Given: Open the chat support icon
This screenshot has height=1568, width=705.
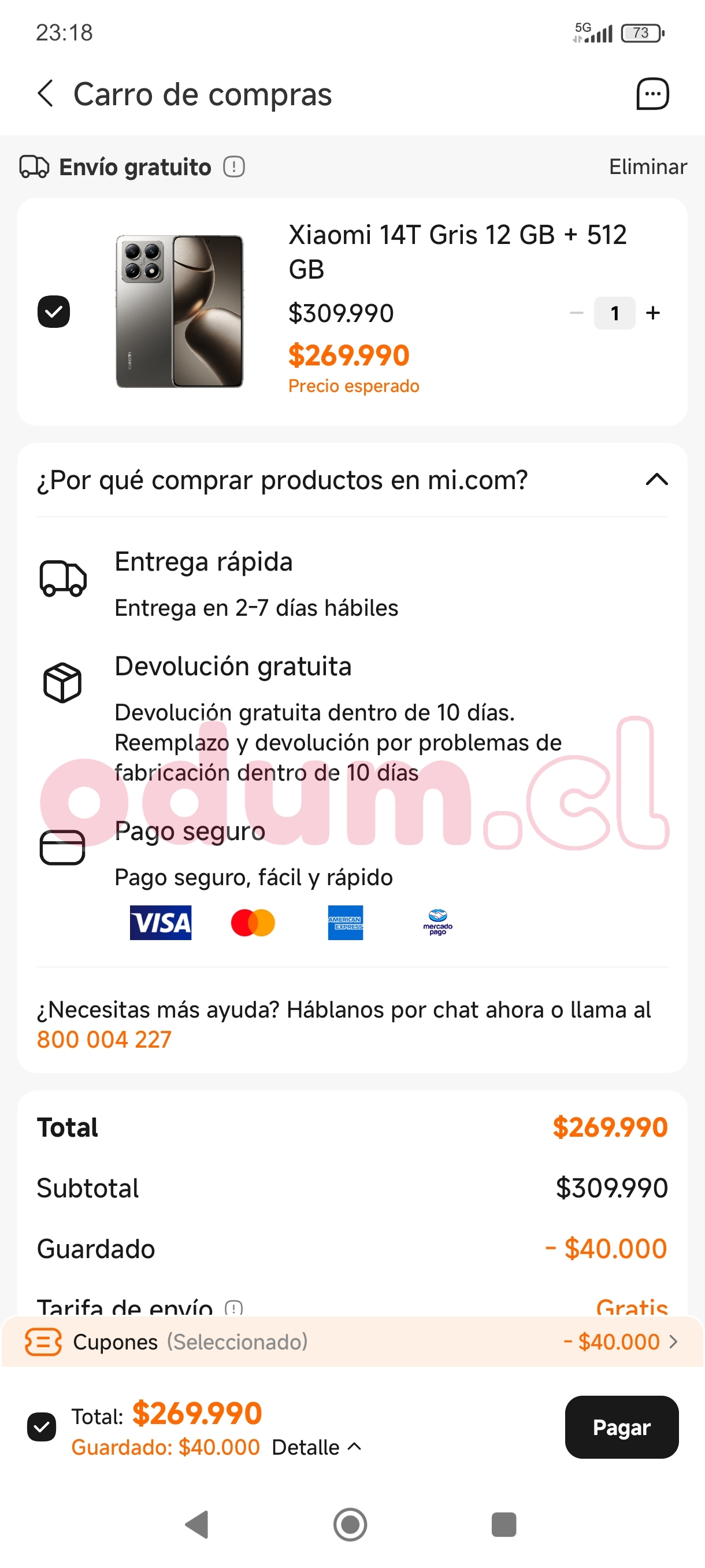Looking at the screenshot, I should [652, 94].
